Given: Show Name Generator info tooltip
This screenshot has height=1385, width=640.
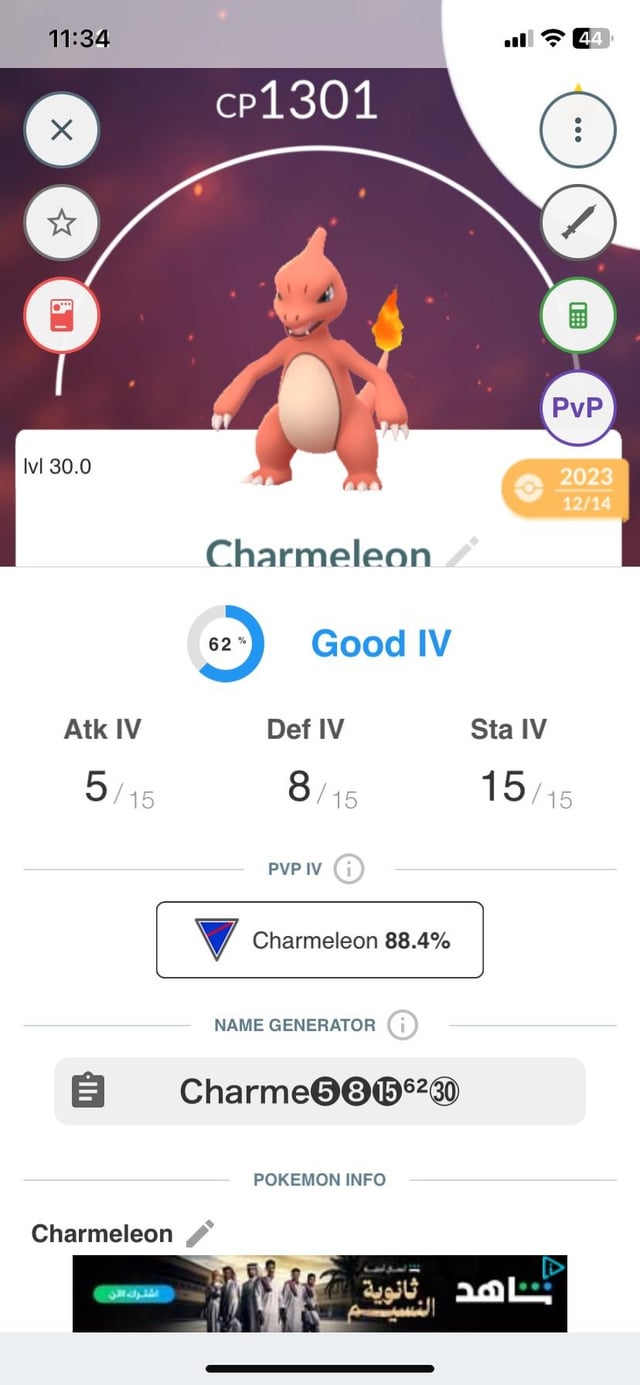Looking at the screenshot, I should pos(402,1025).
